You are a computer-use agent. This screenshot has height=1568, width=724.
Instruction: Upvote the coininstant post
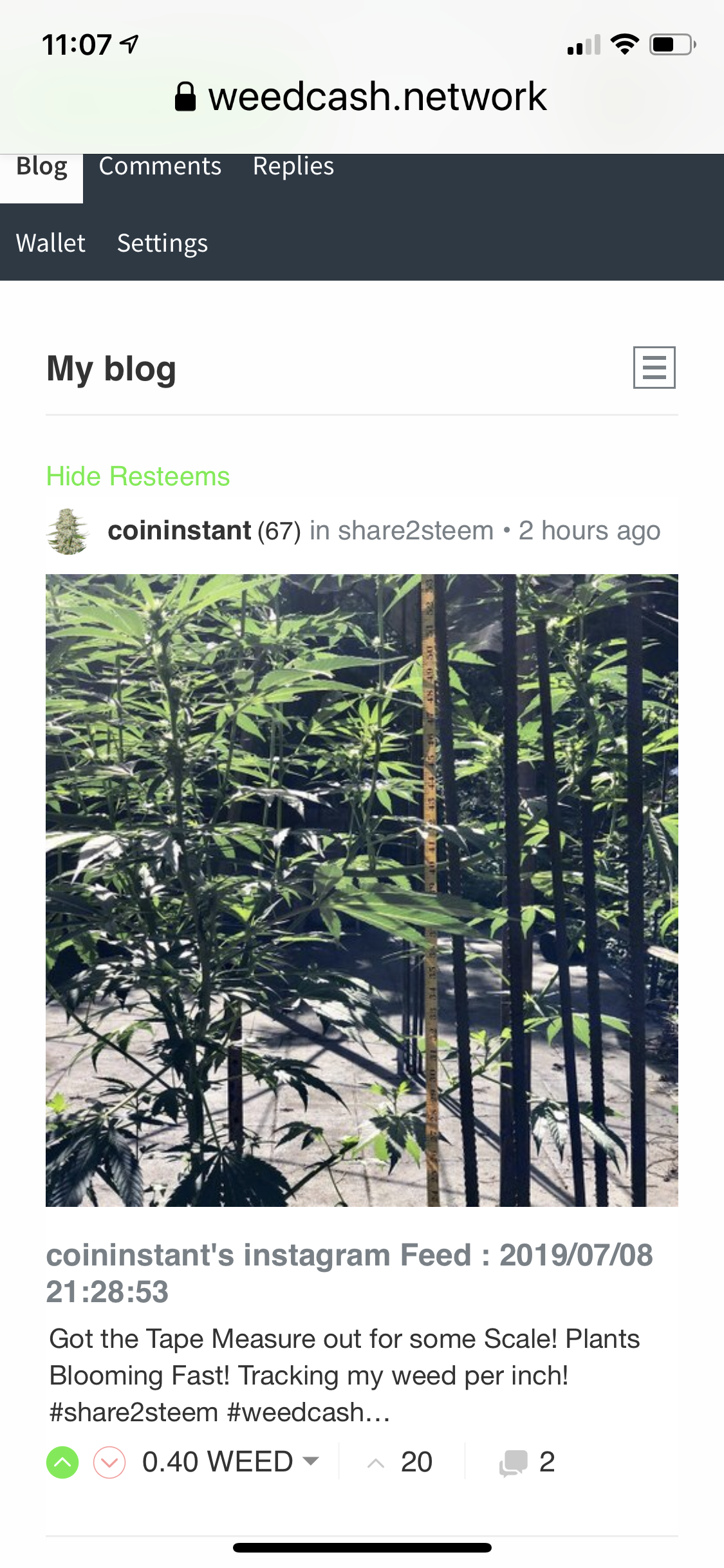62,1462
